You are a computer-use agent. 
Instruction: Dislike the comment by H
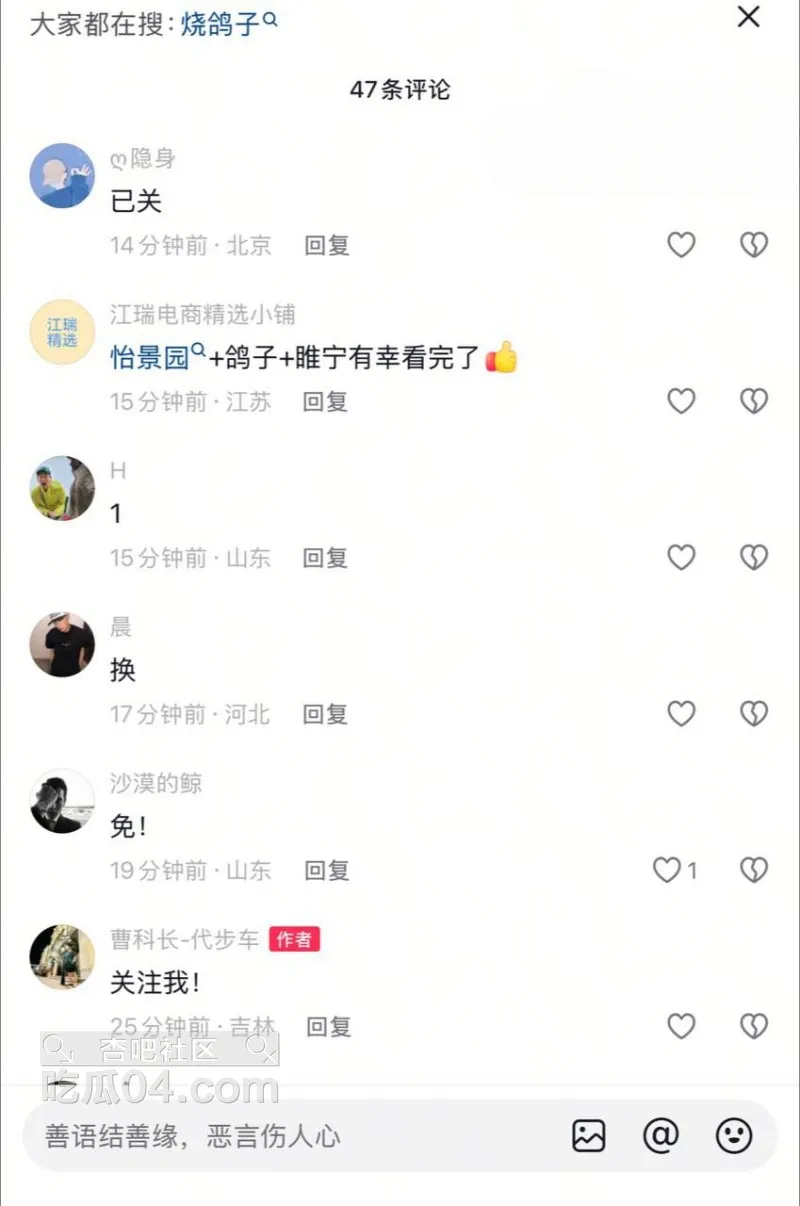[753, 557]
